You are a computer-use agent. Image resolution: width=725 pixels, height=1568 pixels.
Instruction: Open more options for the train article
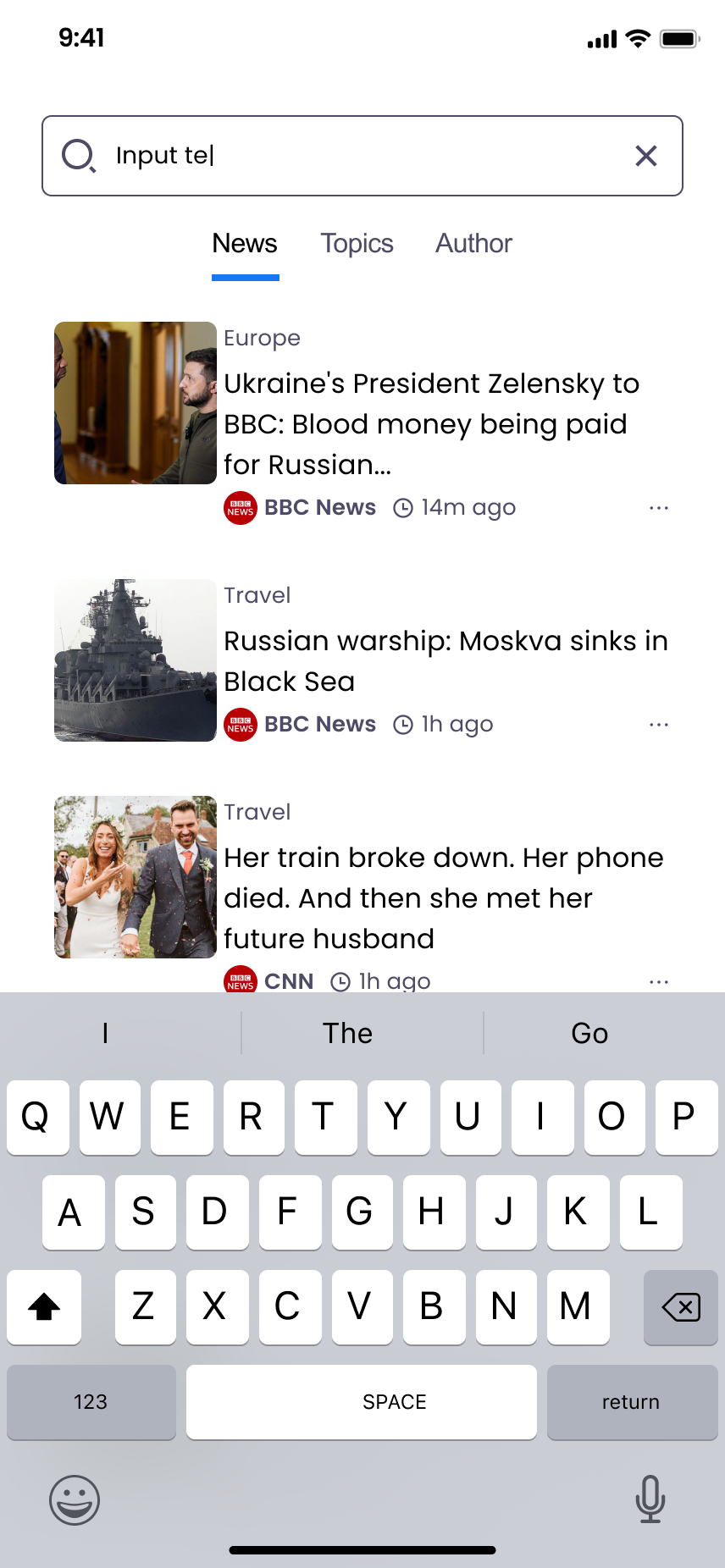[x=659, y=982]
